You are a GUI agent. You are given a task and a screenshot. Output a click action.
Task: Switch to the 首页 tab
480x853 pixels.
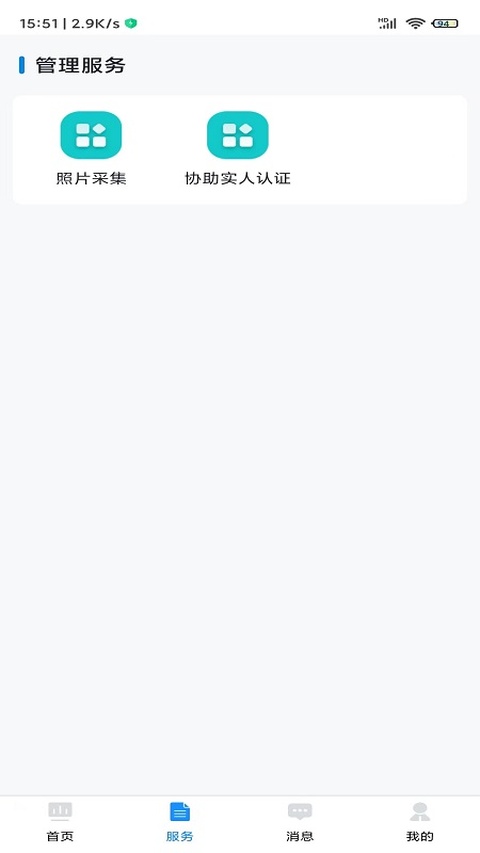point(60,822)
